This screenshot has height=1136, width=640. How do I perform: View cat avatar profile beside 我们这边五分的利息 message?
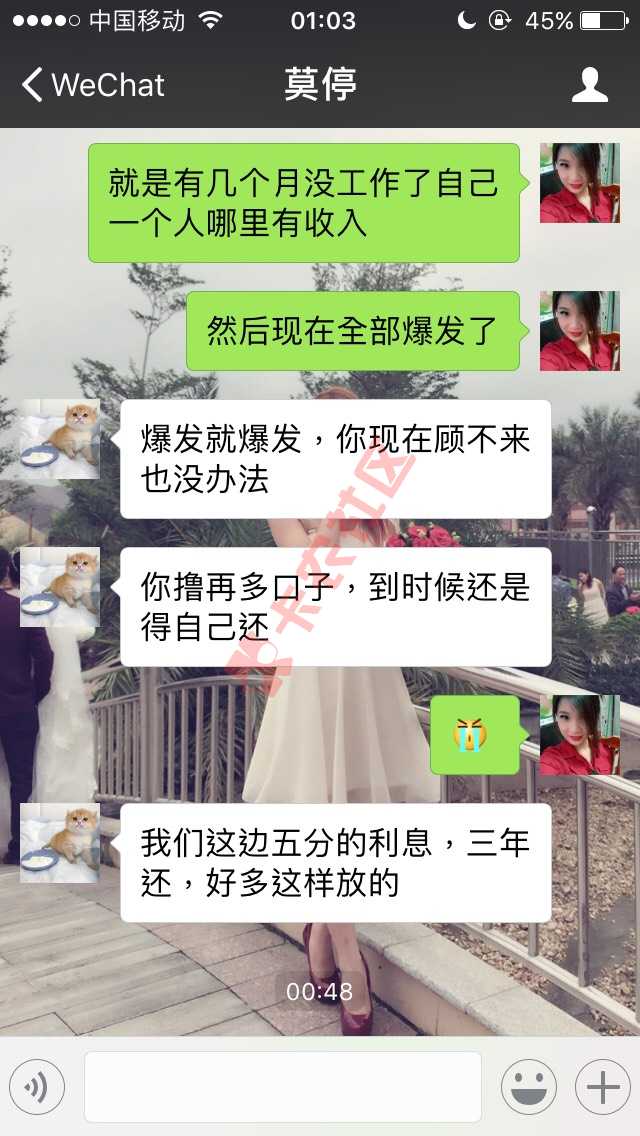60,843
